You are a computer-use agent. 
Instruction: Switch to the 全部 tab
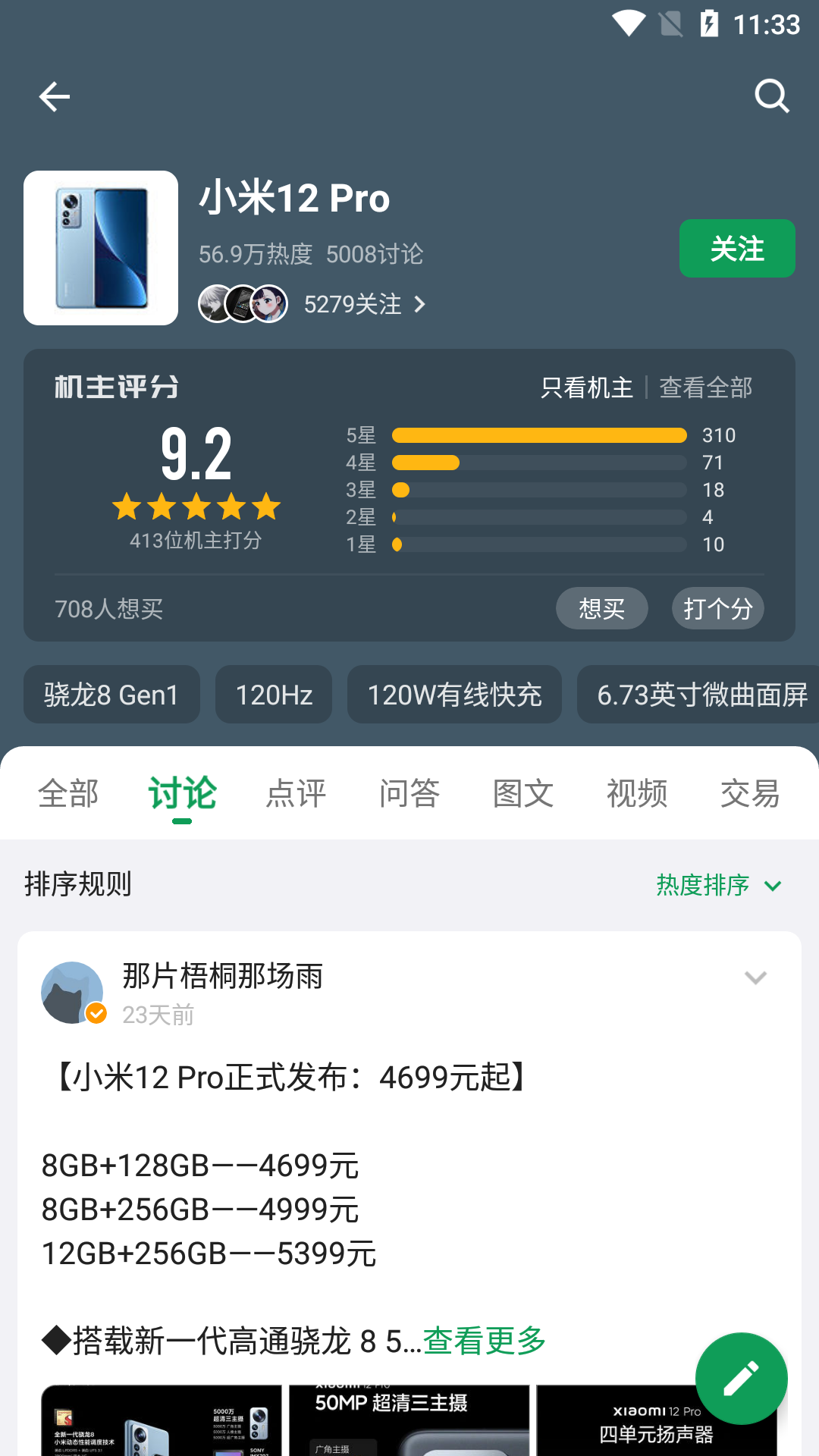click(x=68, y=794)
